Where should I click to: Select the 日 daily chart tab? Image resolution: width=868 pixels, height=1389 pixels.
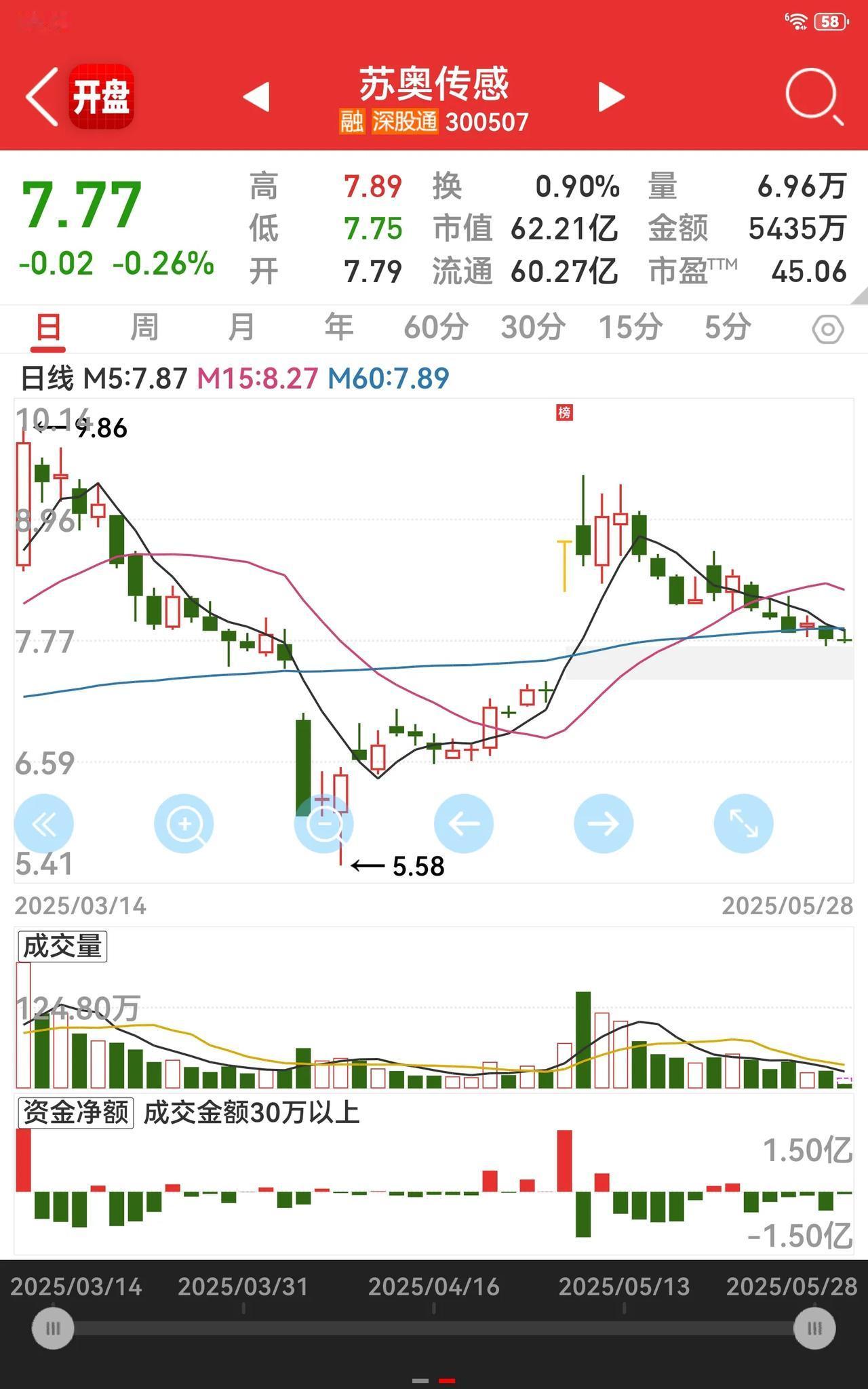48,328
